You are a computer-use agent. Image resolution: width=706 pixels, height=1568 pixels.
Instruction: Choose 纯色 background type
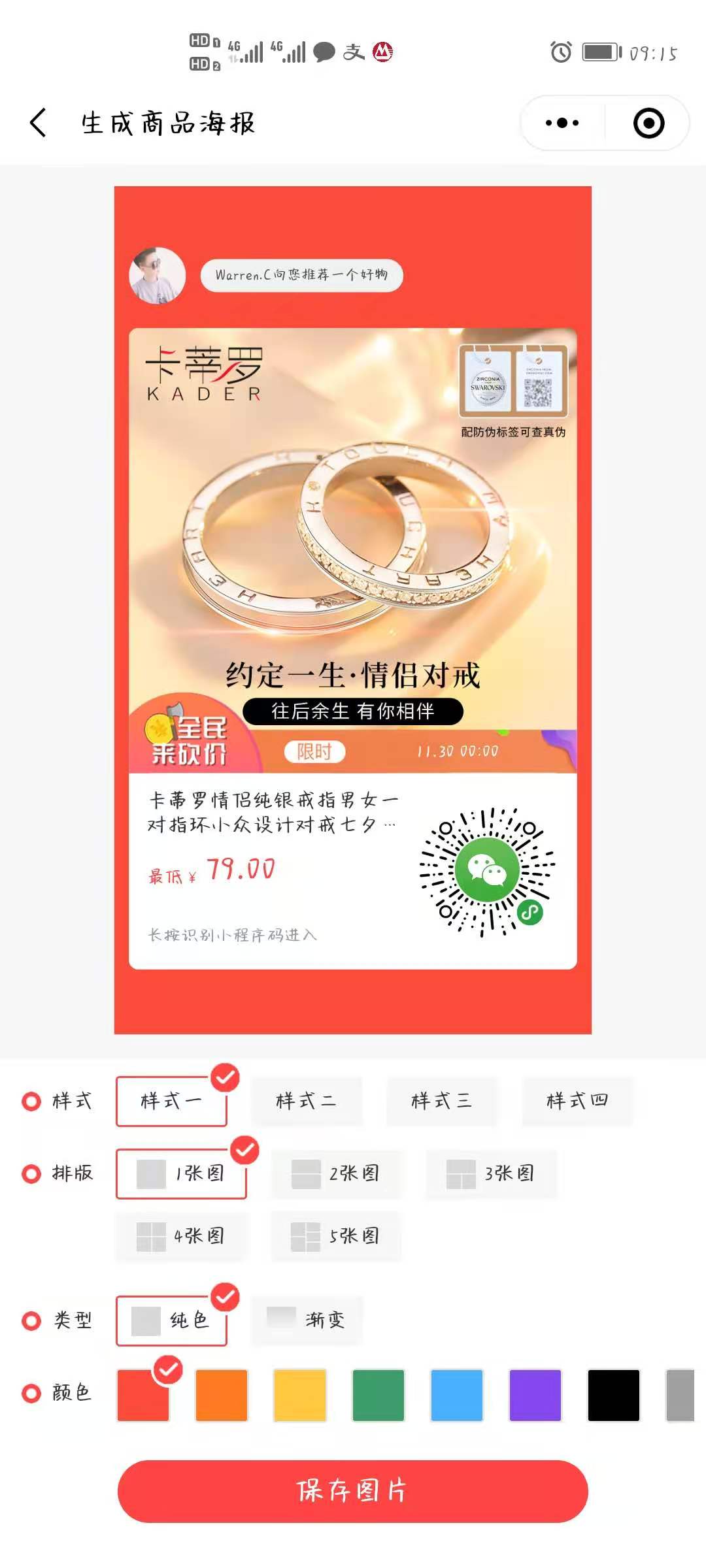point(171,1320)
